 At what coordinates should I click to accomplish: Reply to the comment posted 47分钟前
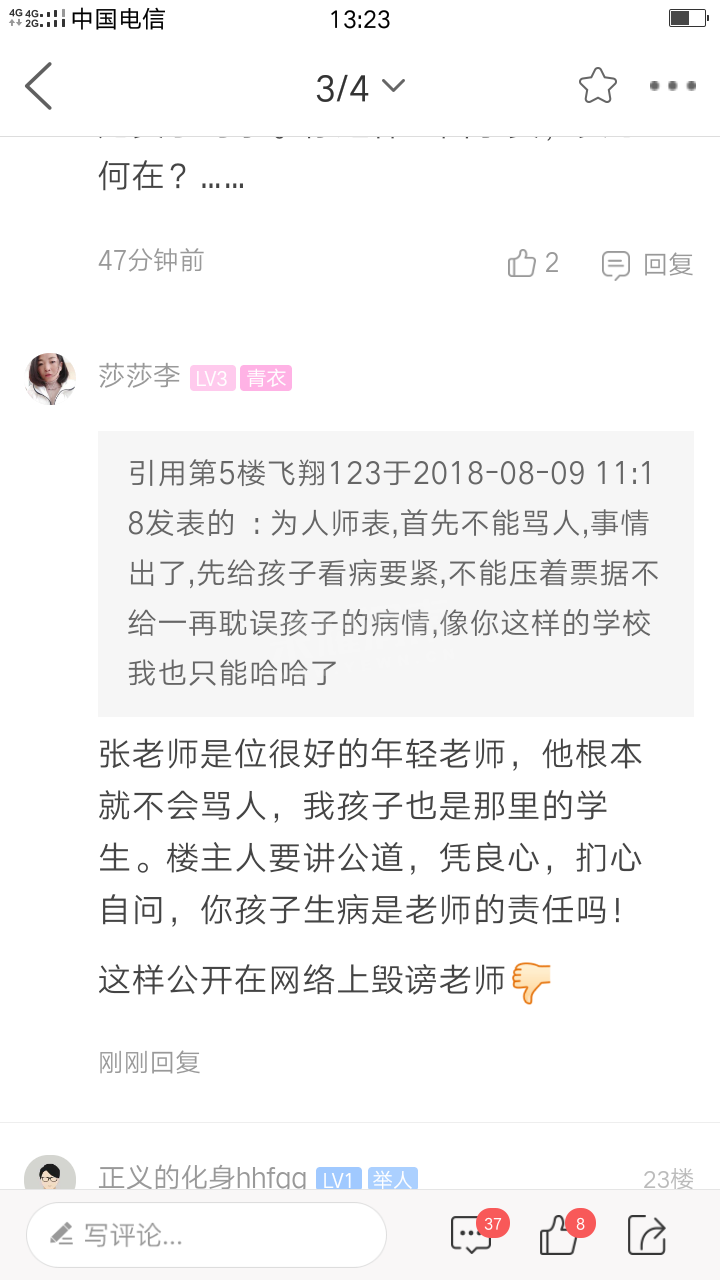point(648,264)
